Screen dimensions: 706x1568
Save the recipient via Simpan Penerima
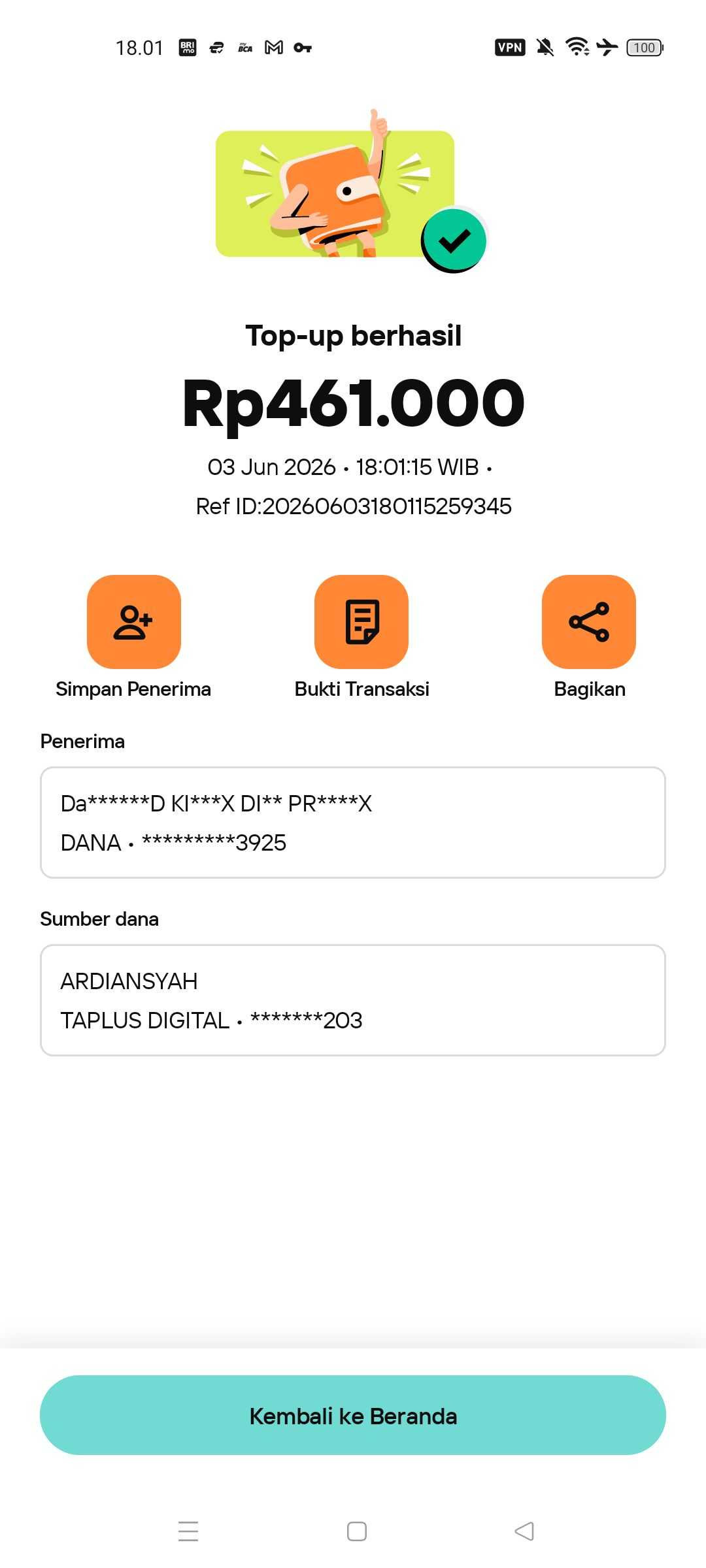pos(133,621)
